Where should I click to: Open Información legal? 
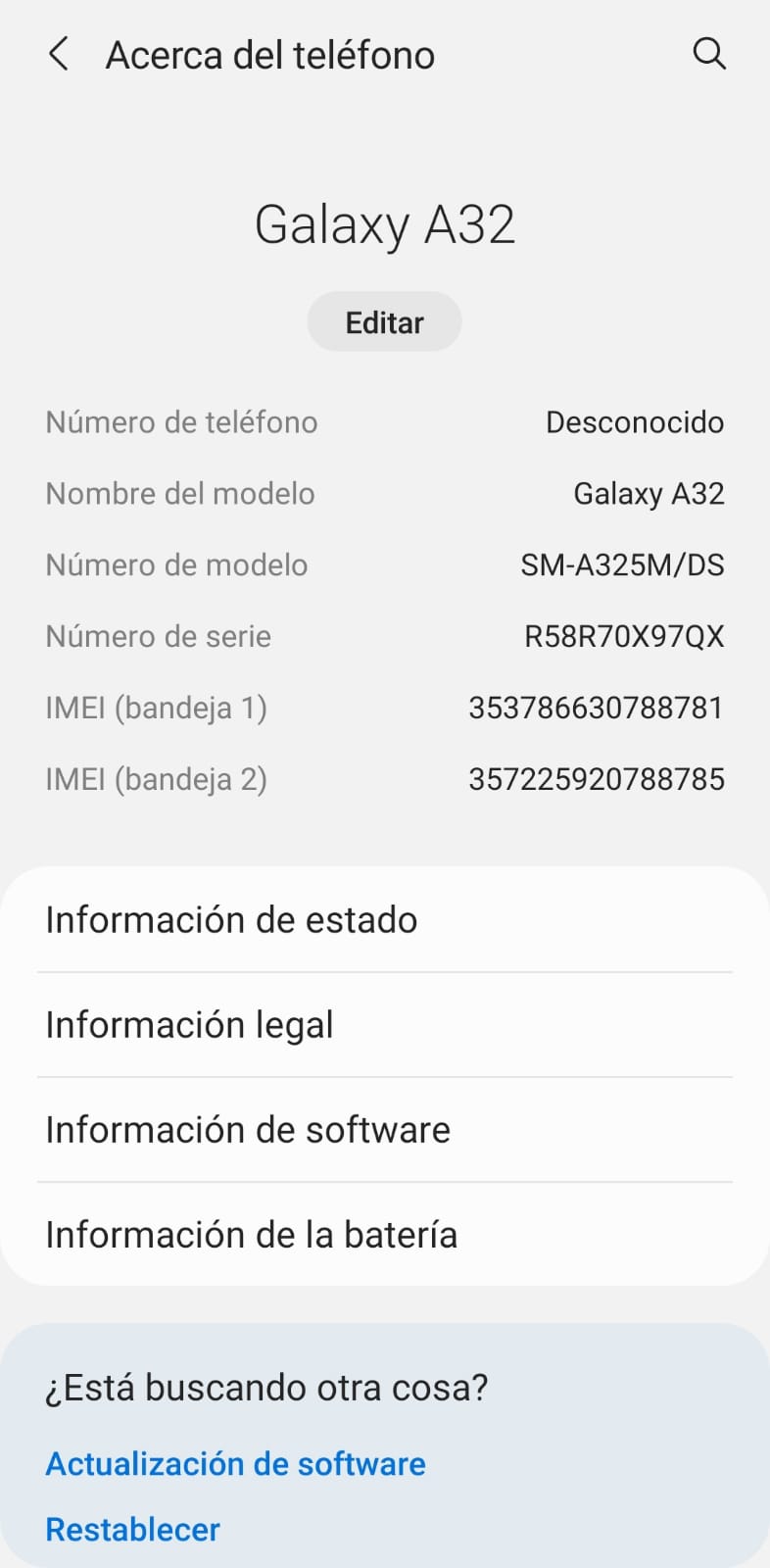(x=384, y=1025)
